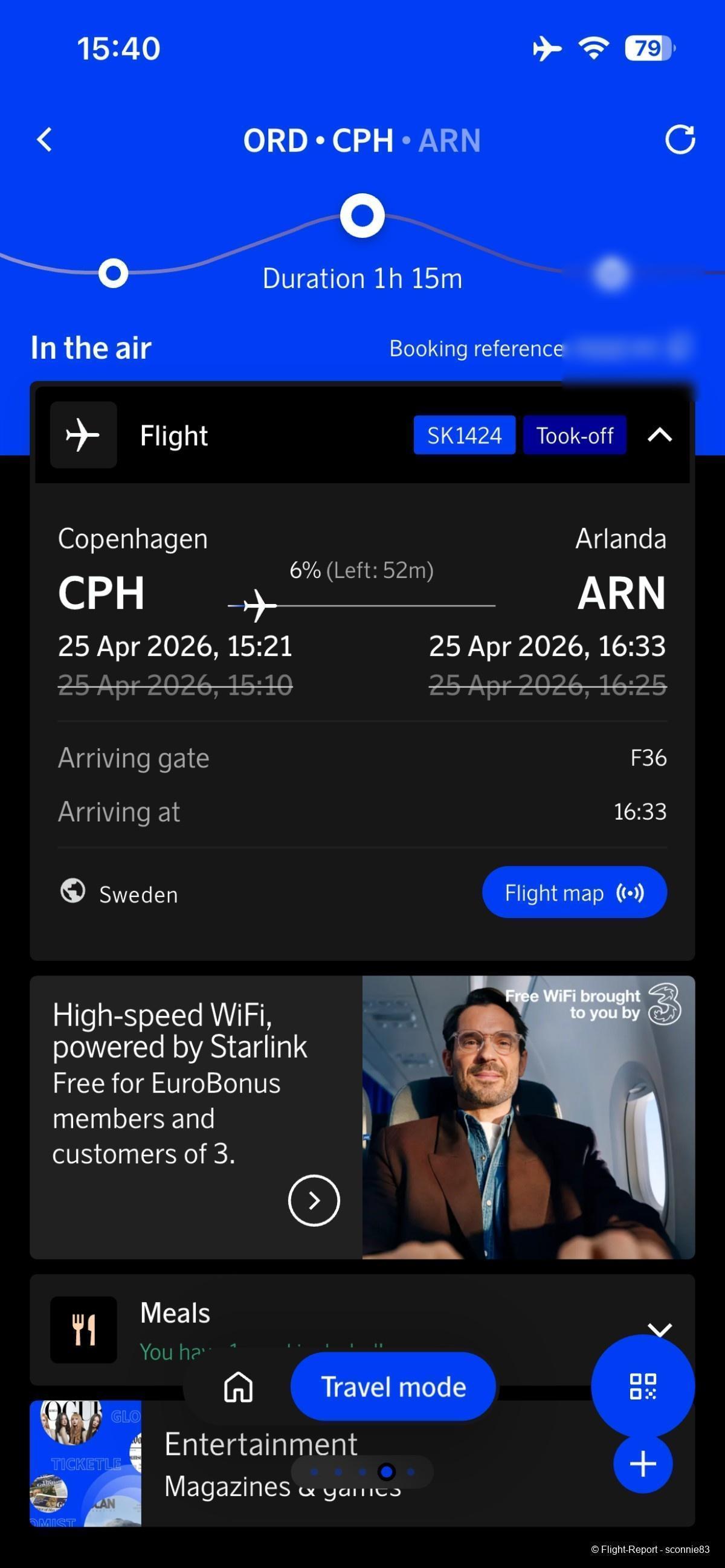The width and height of the screenshot is (725, 1568).
Task: Go back using the top-left arrow
Action: click(x=45, y=140)
